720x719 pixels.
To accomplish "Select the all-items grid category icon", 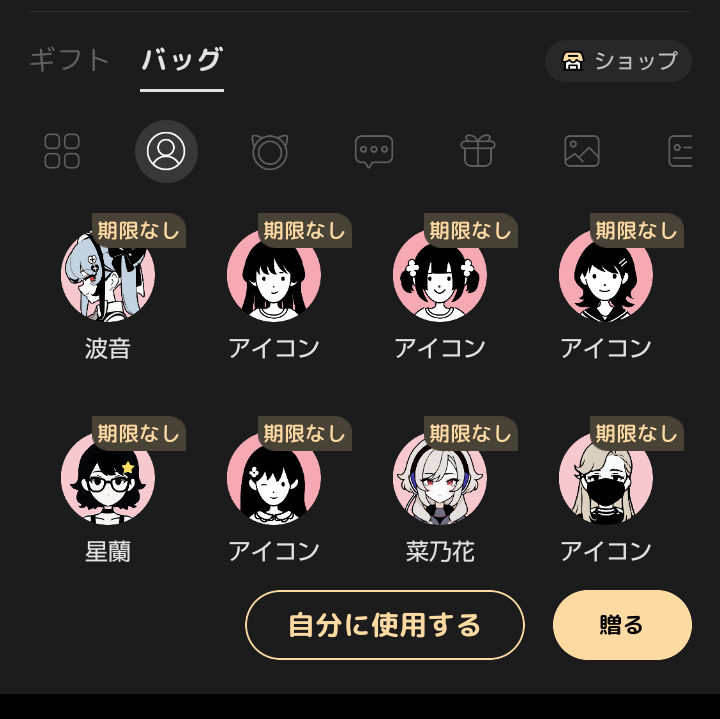I will pos(62,151).
